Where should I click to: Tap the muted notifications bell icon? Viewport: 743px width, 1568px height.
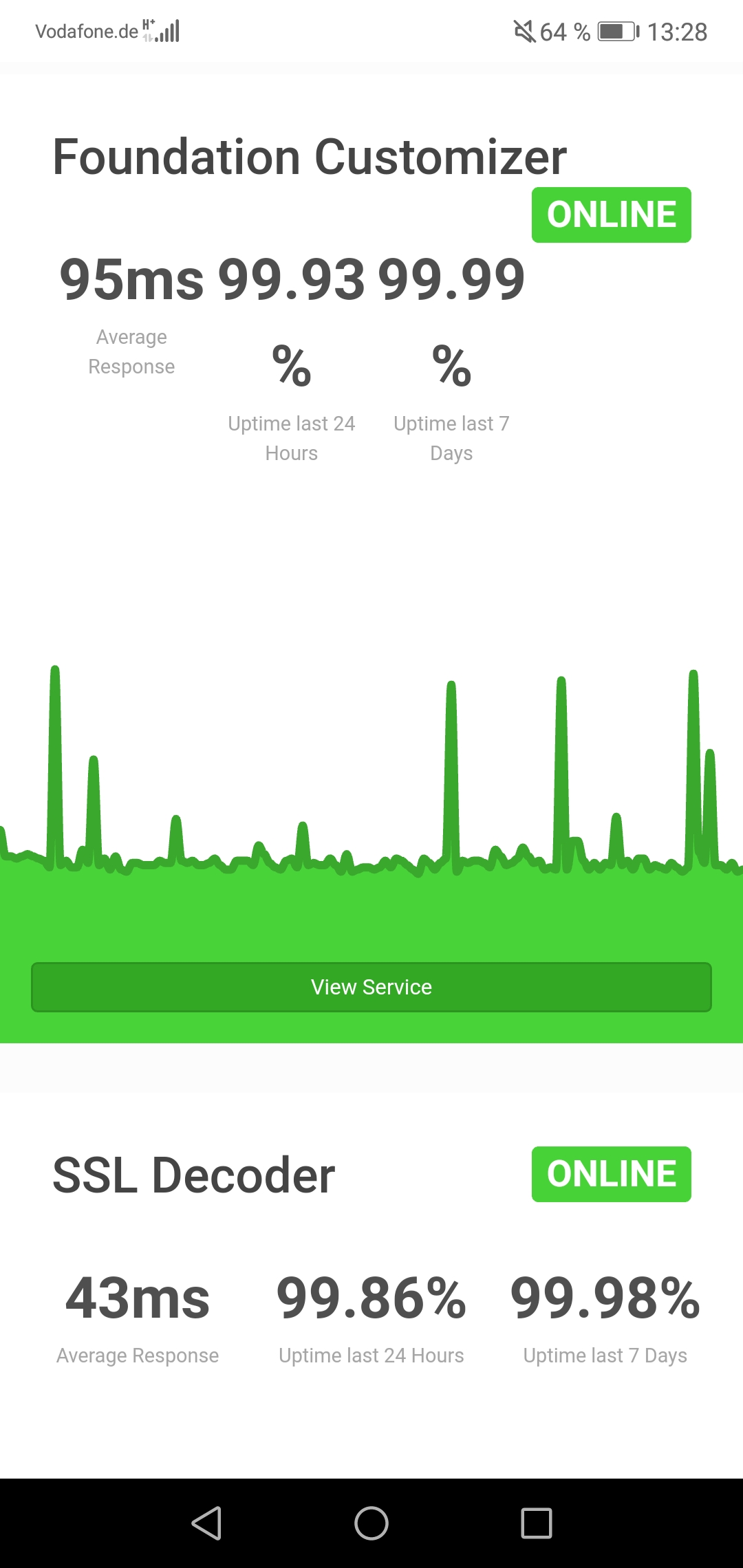coord(524,31)
